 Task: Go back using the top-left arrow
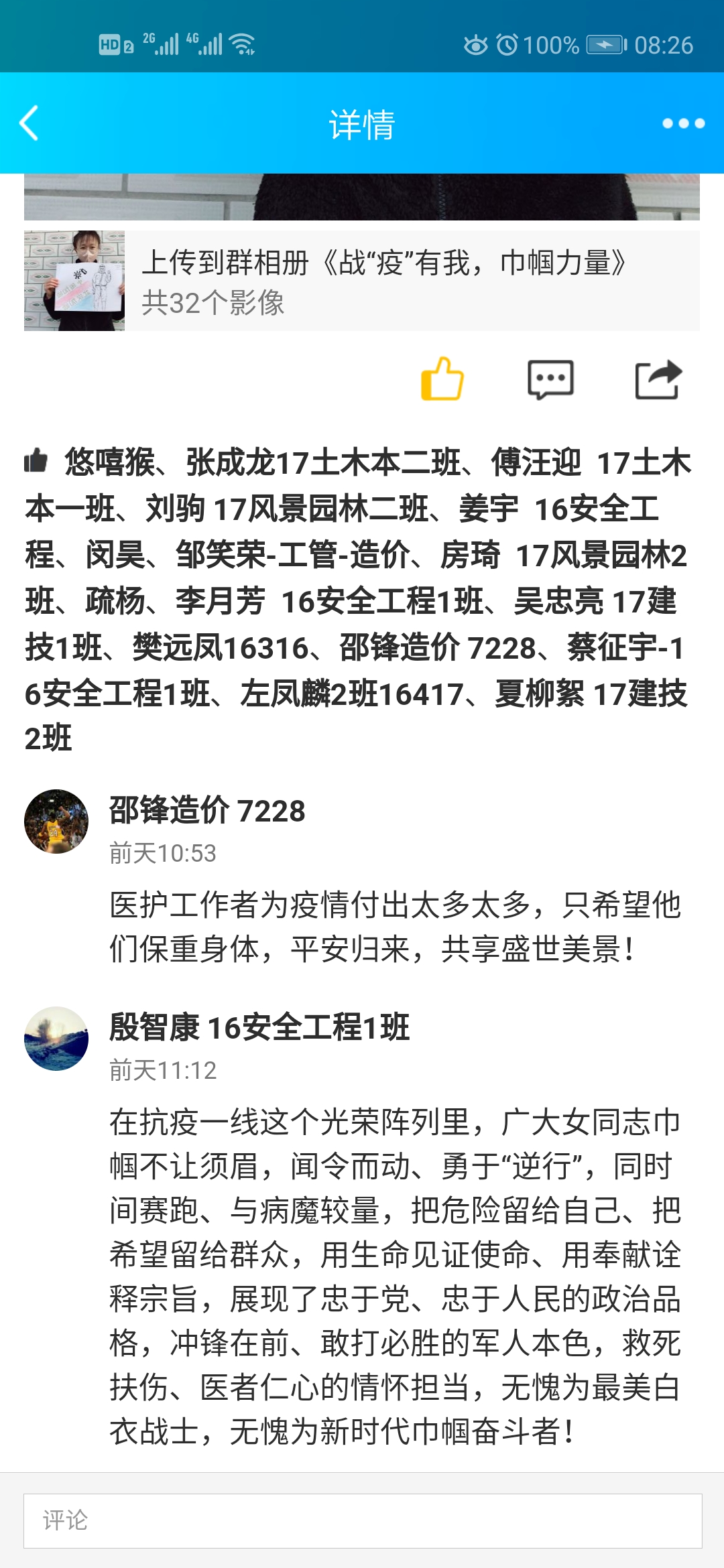[29, 123]
